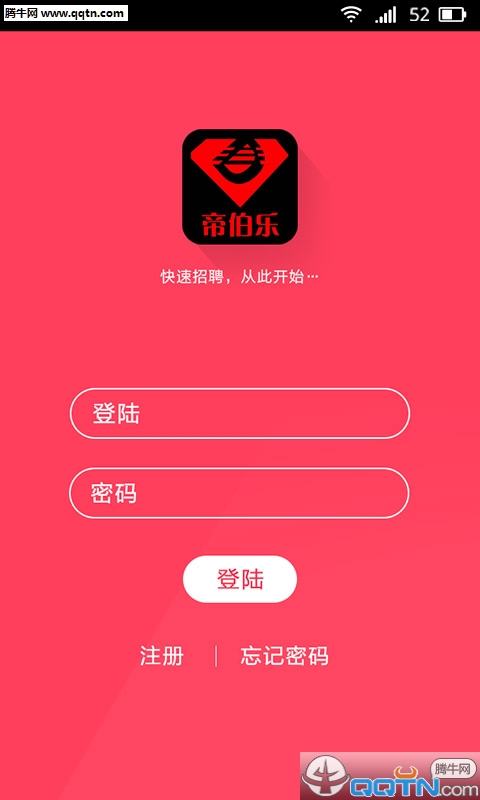Focus the 密码 password field
Viewport: 480px width, 800px height.
pos(239,493)
